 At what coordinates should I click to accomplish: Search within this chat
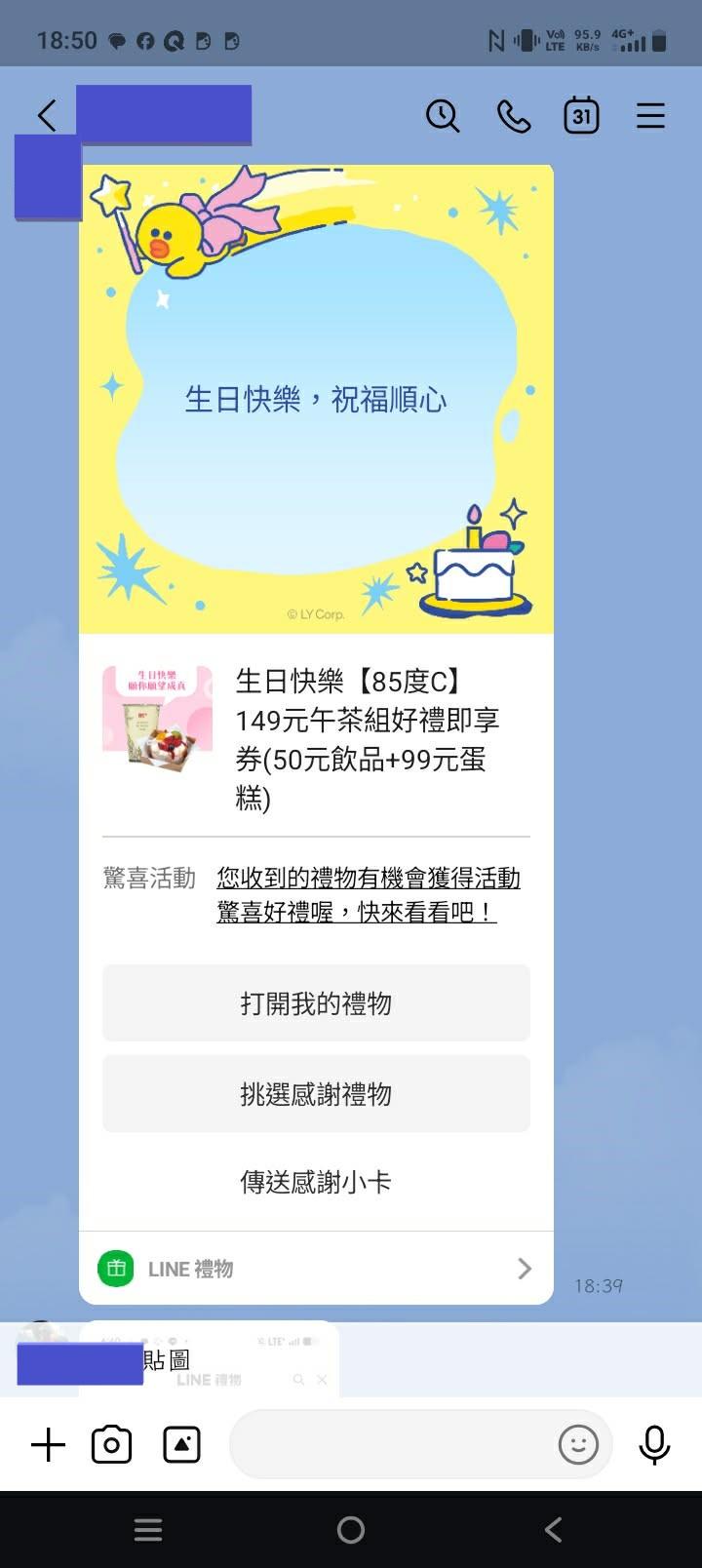point(443,115)
